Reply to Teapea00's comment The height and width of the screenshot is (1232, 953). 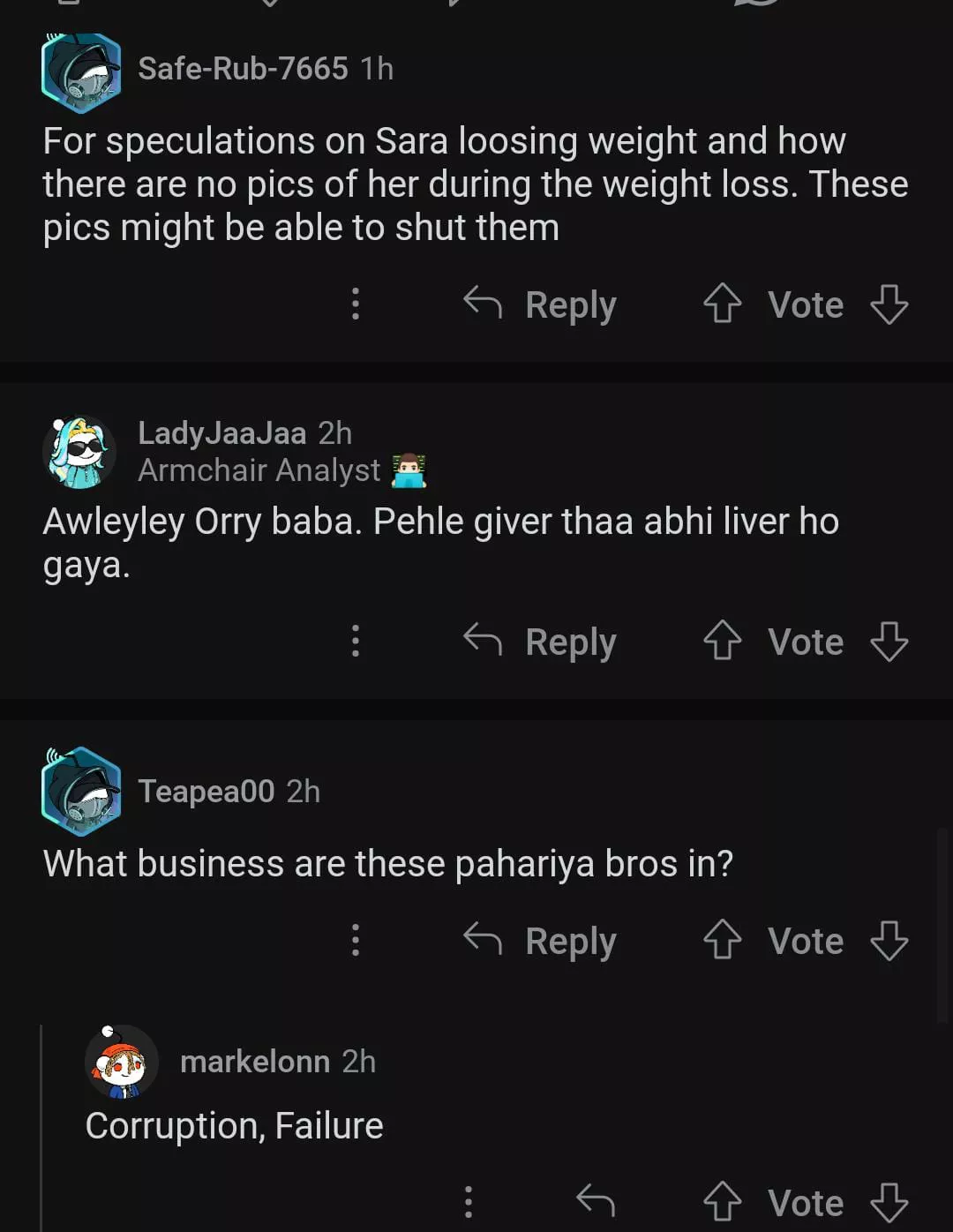540,941
